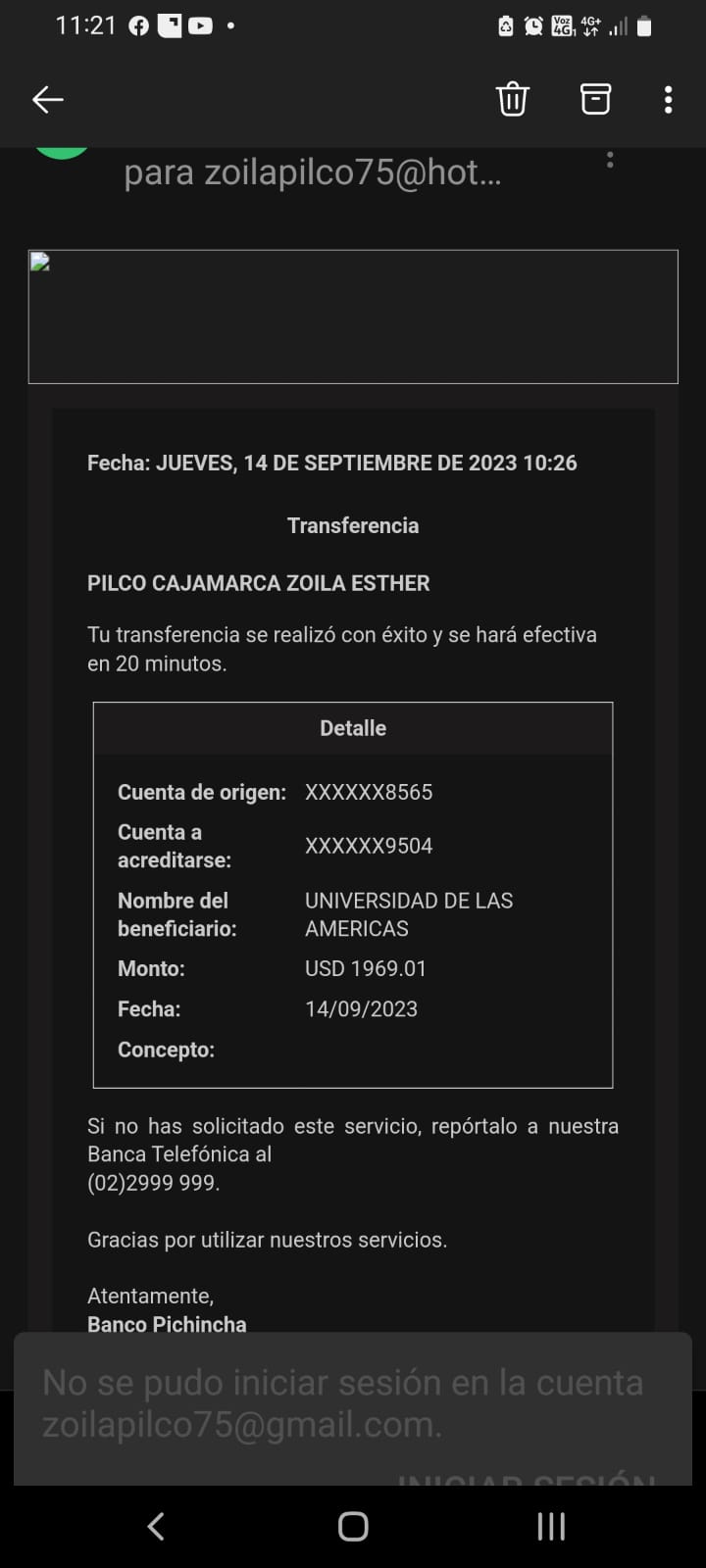Open the overflow menu in the top bar
Screen dimensions: 706x1568
[x=668, y=99]
